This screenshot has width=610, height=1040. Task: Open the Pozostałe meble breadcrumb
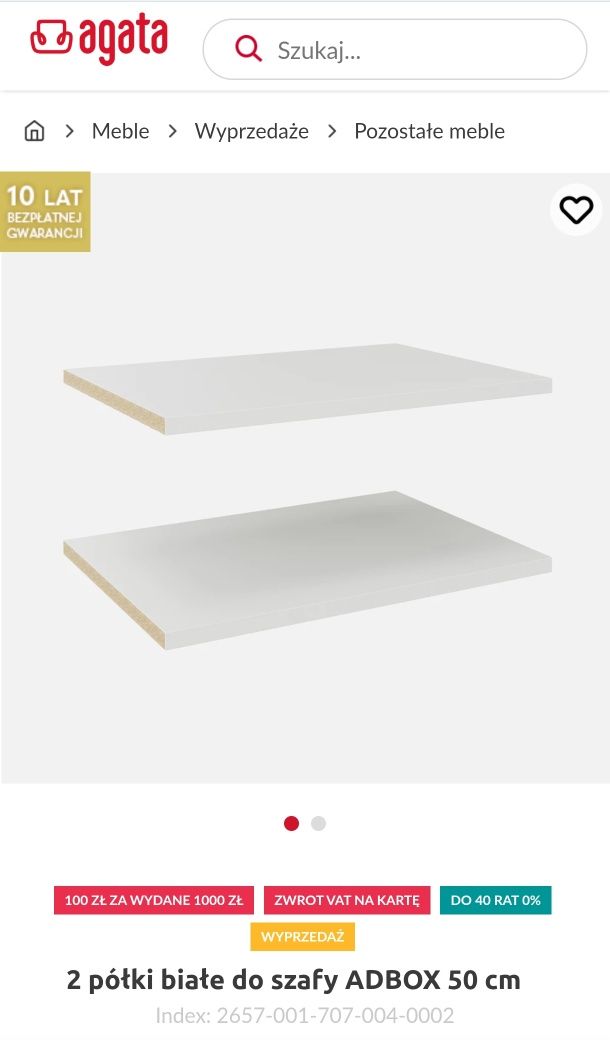pos(429,131)
